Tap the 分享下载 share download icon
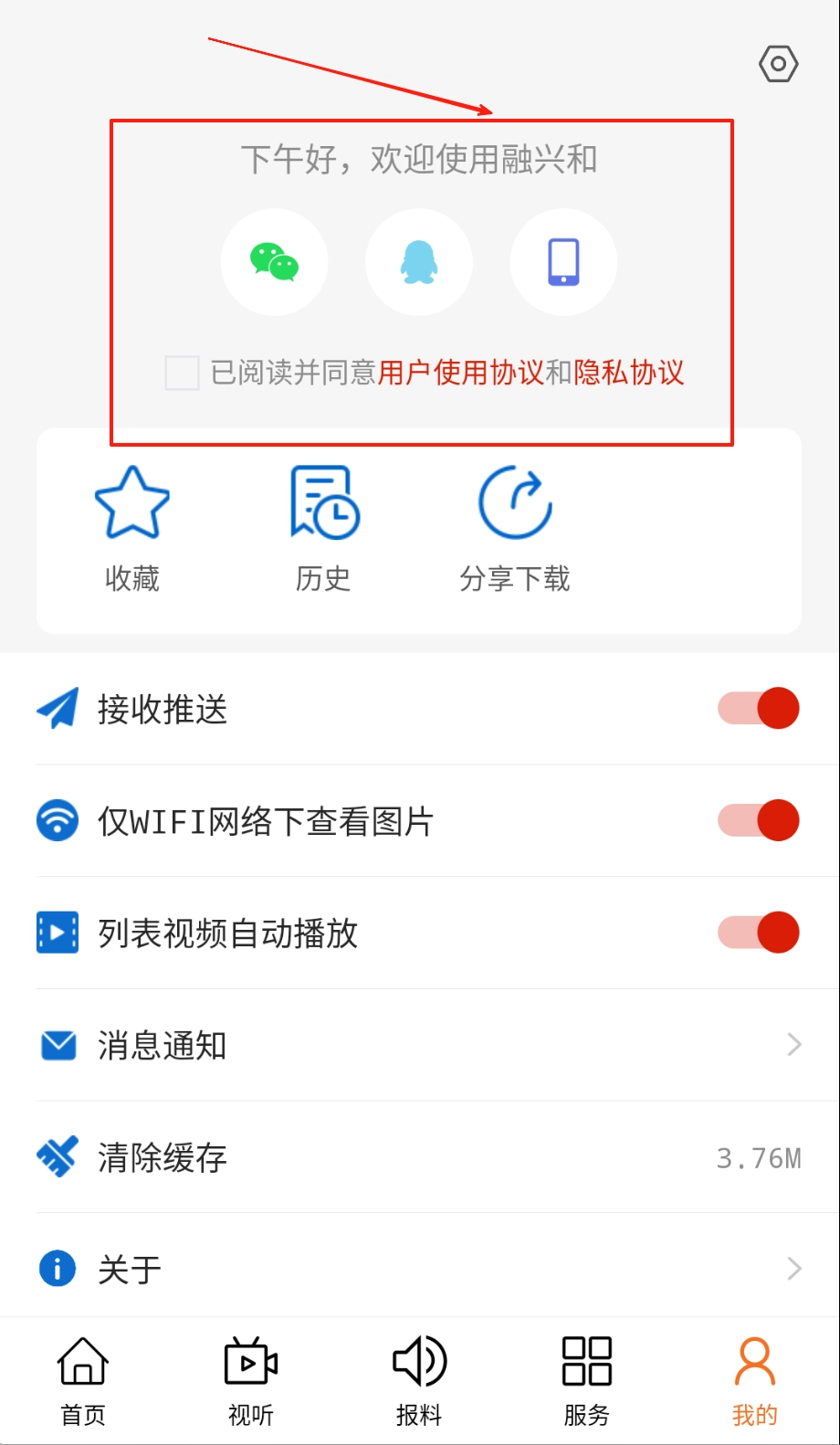The height and width of the screenshot is (1445, 840). [514, 502]
